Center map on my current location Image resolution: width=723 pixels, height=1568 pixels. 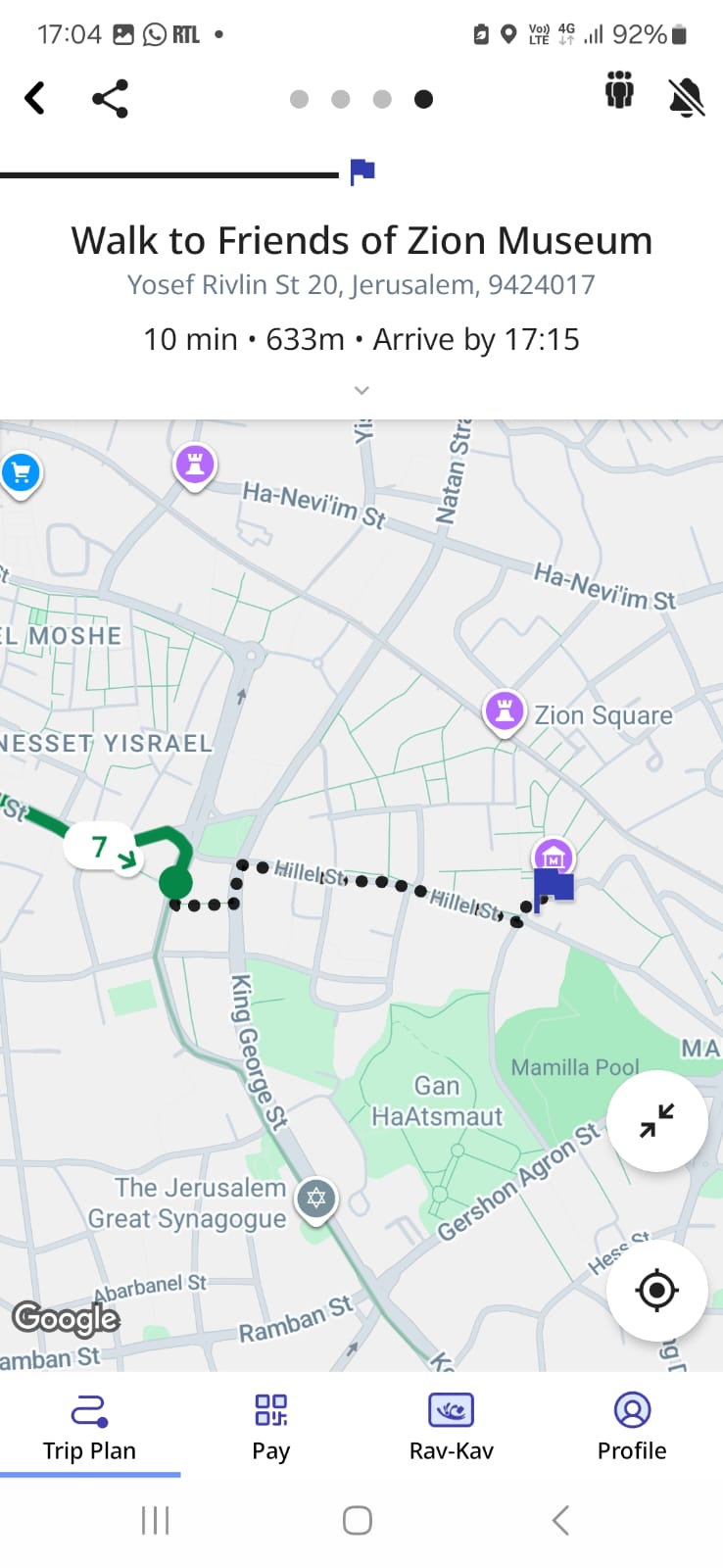point(656,1290)
